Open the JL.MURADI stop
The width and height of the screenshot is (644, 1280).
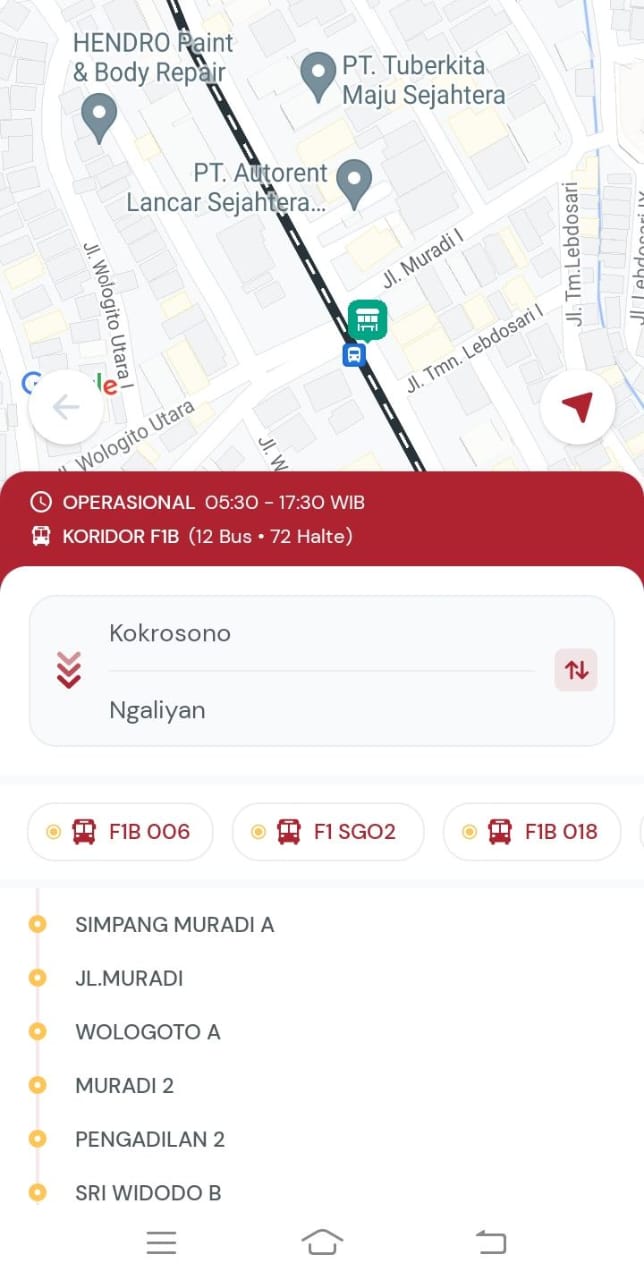click(x=129, y=978)
